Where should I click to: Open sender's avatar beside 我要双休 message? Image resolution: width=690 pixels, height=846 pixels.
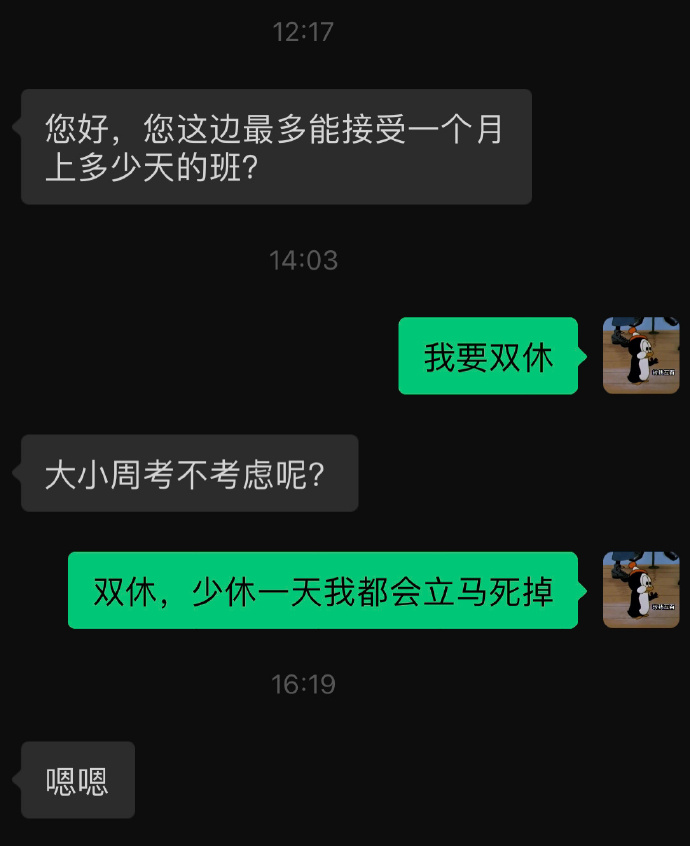(x=641, y=356)
